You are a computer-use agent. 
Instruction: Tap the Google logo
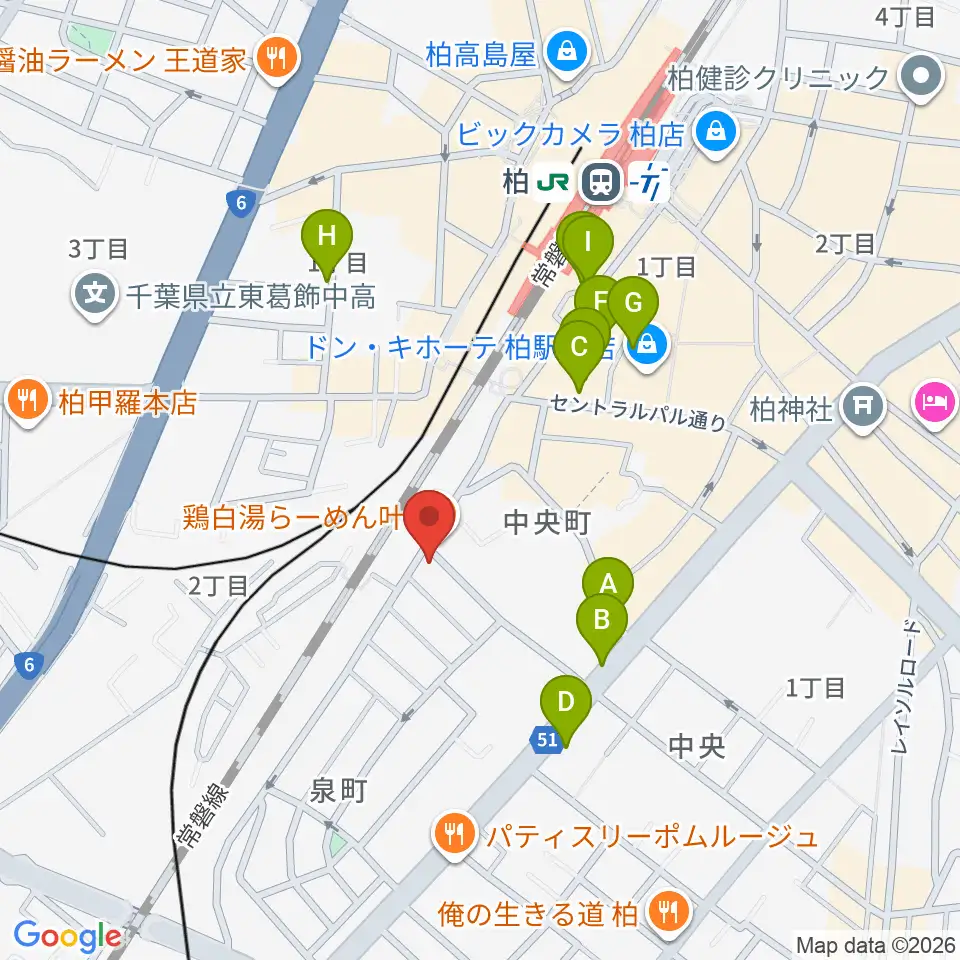(x=67, y=936)
